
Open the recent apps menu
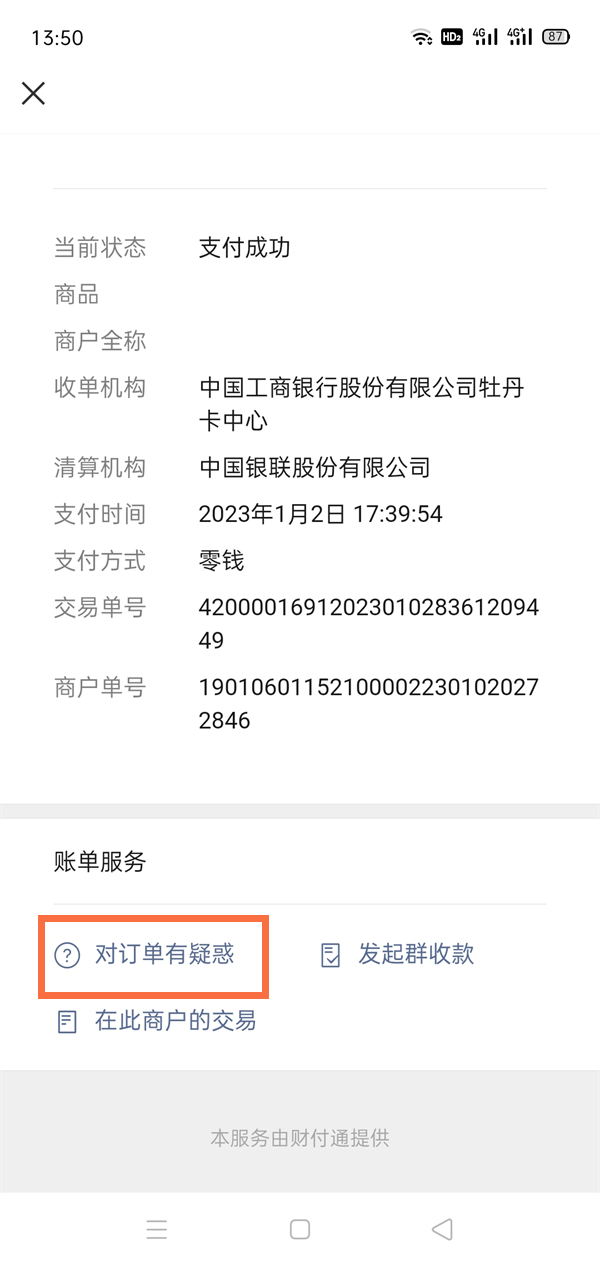click(x=157, y=1229)
